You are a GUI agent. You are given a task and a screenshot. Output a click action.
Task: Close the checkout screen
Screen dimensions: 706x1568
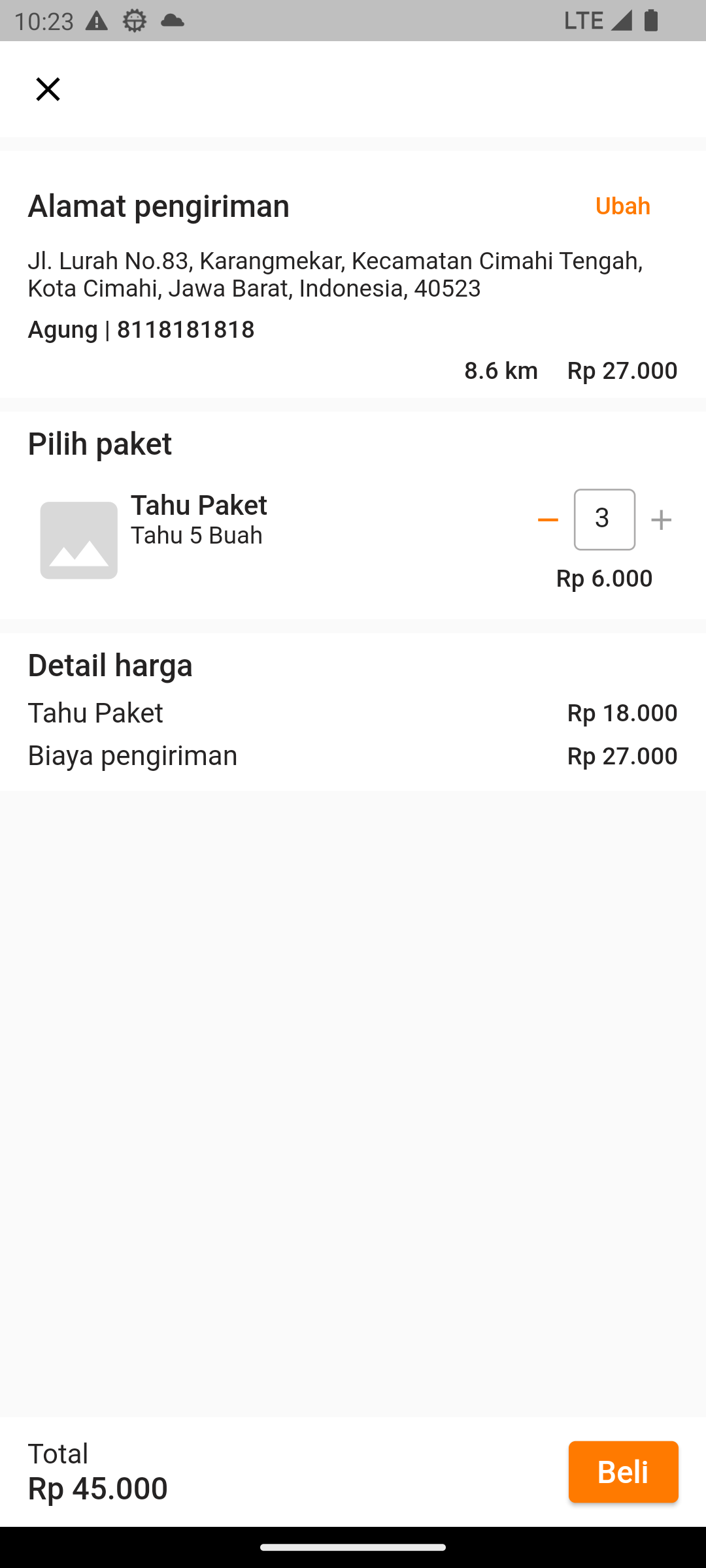tap(48, 89)
